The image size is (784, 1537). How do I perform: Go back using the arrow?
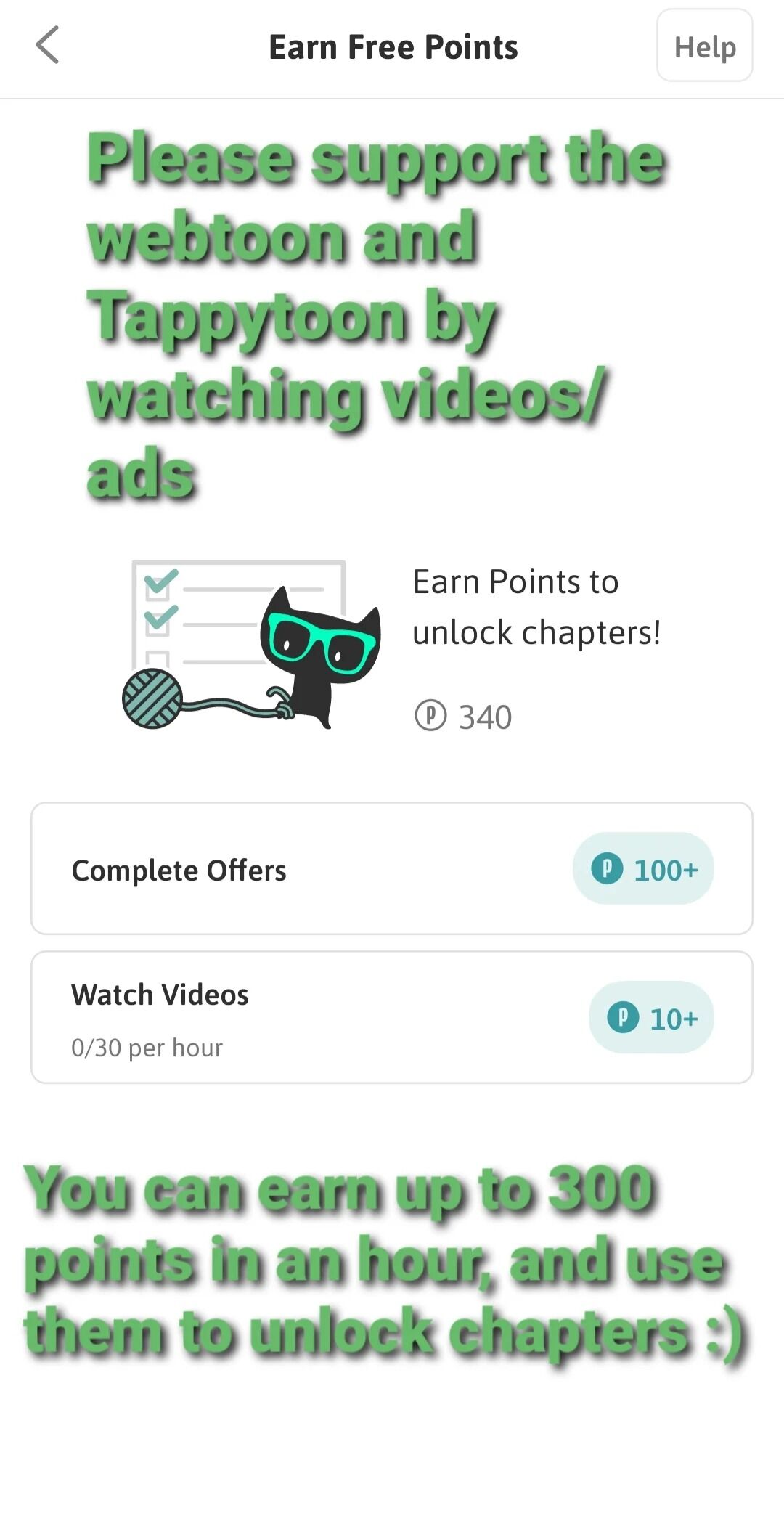47,46
